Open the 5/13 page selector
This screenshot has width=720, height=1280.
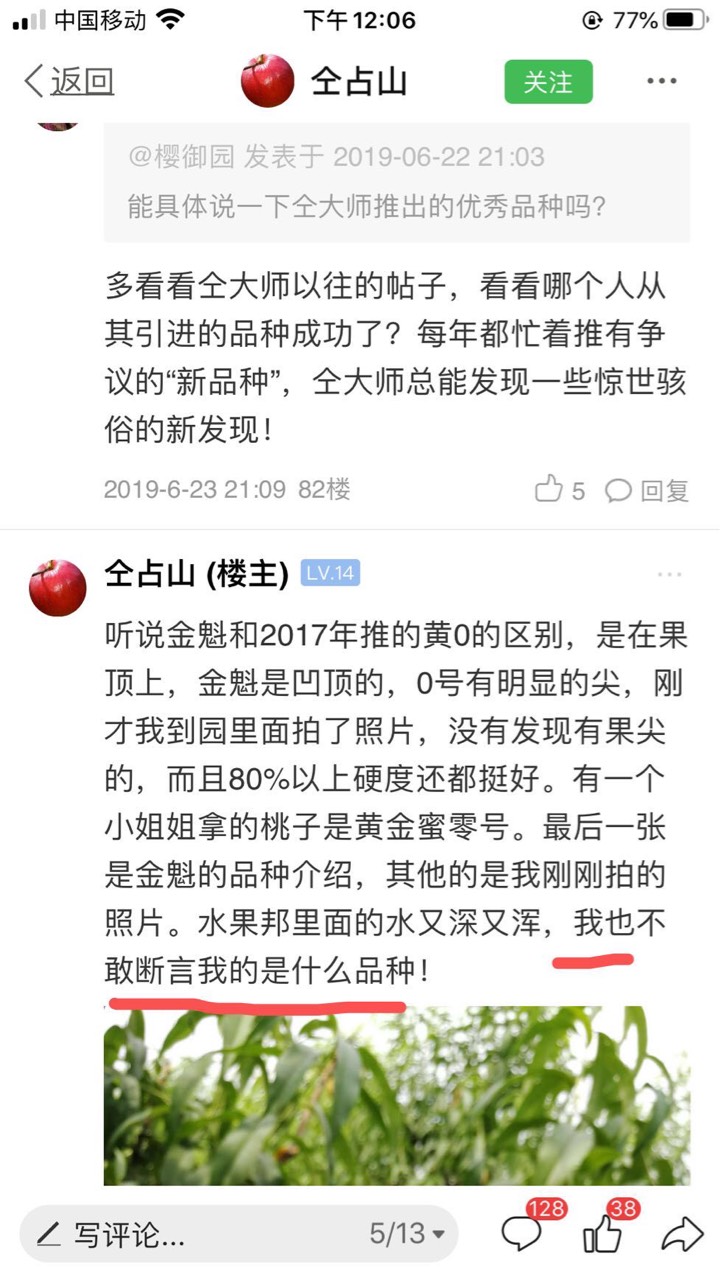407,1234
